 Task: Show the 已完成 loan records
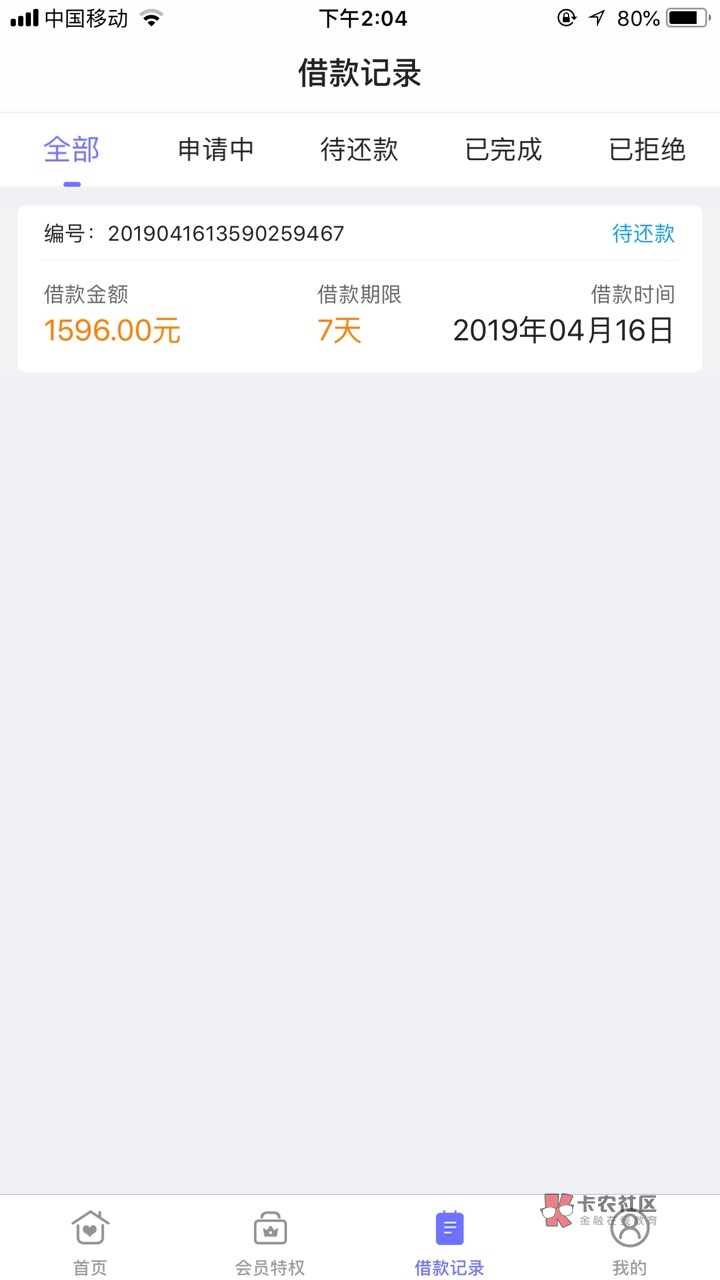(x=504, y=150)
